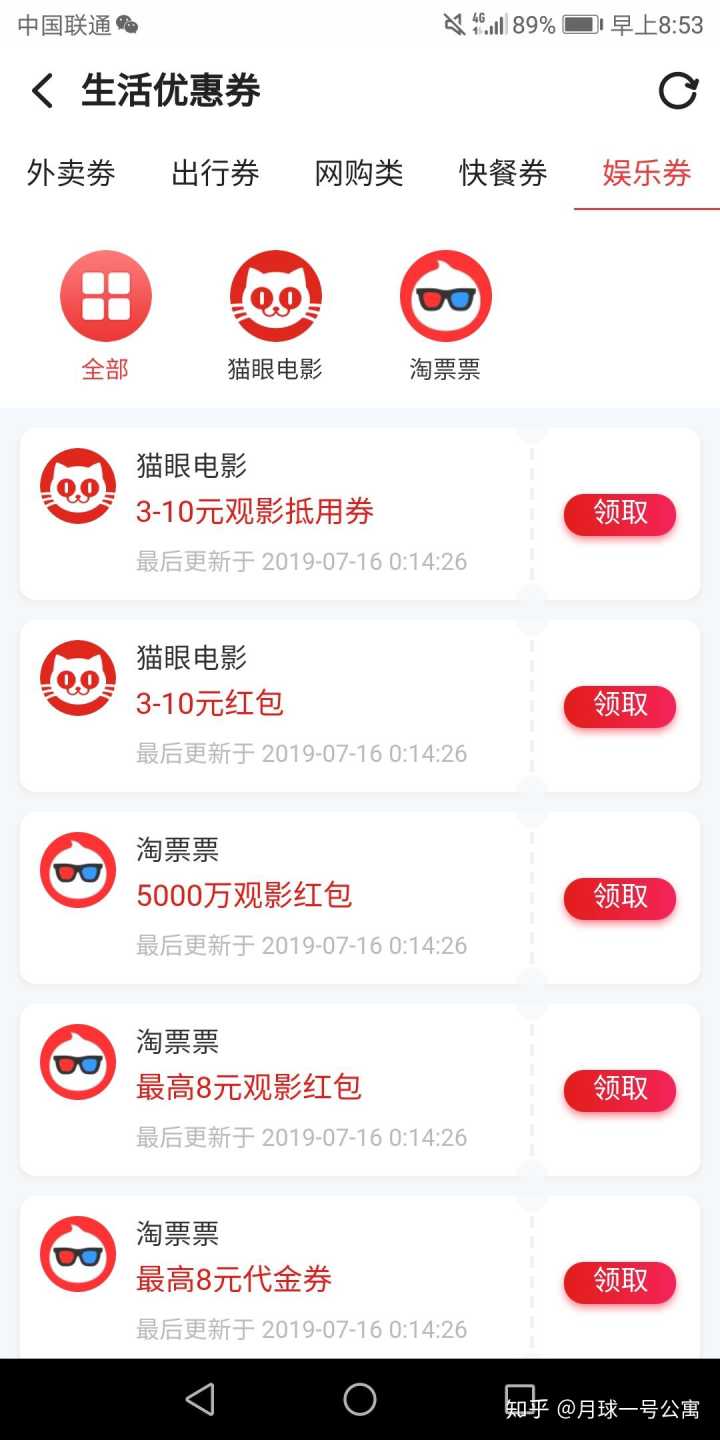Viewport: 720px width, 1440px height.
Task: Get the 最高8元观影红包 coupon
Action: tap(620, 1090)
